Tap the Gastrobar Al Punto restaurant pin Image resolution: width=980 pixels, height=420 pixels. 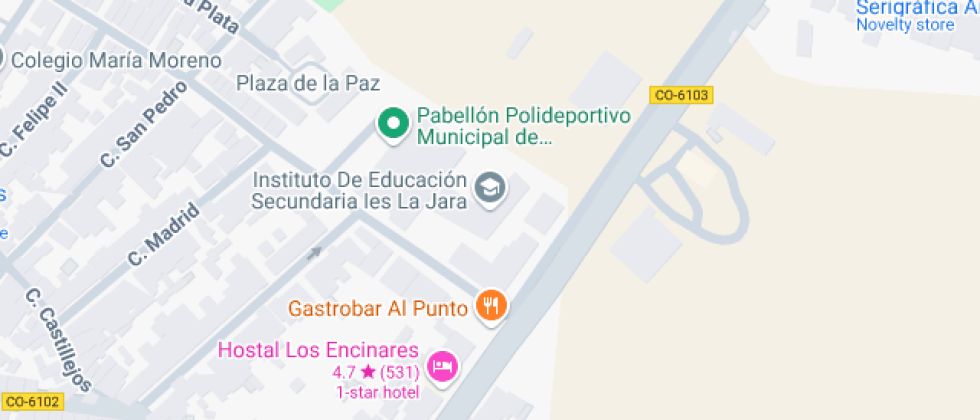491,306
